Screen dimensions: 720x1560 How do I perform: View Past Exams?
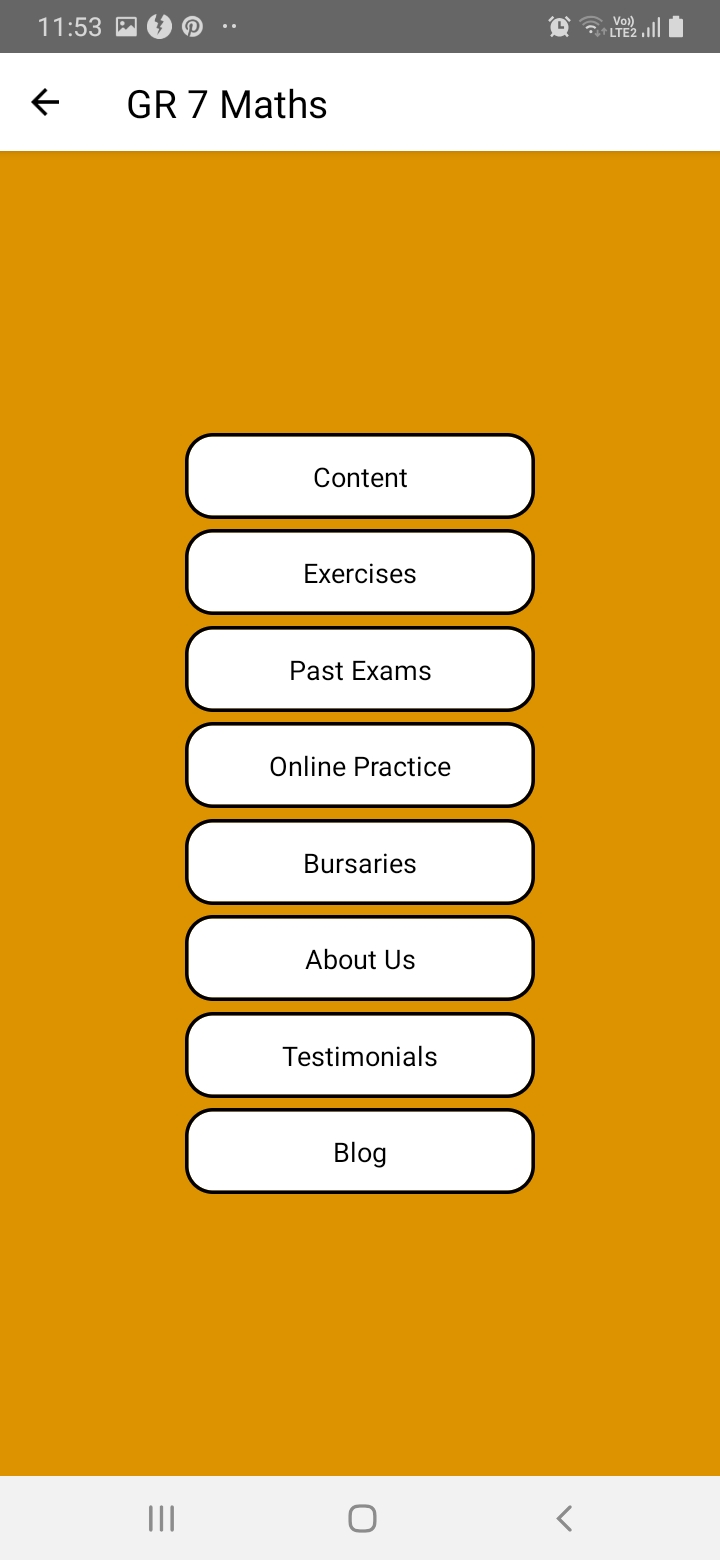point(360,669)
